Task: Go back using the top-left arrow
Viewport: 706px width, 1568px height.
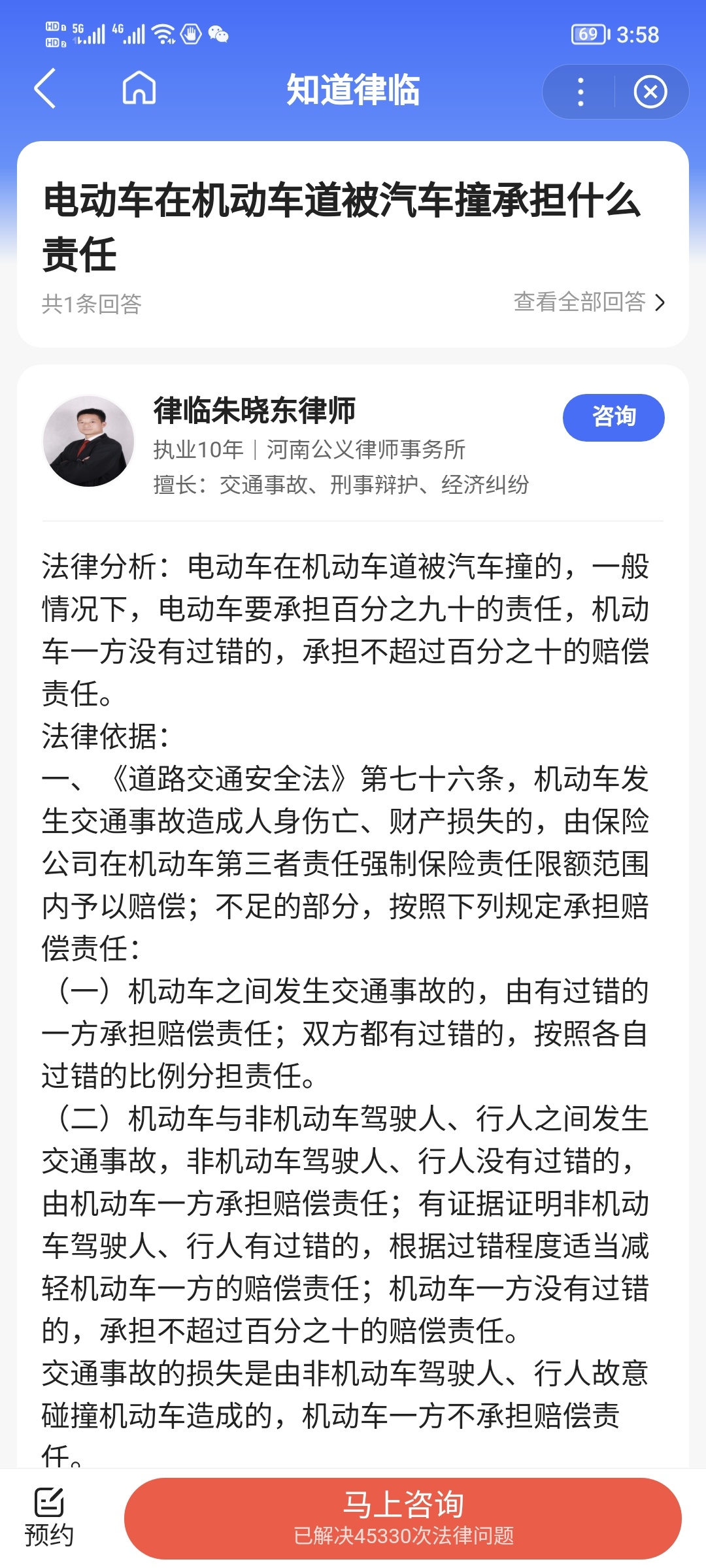Action: point(44,89)
